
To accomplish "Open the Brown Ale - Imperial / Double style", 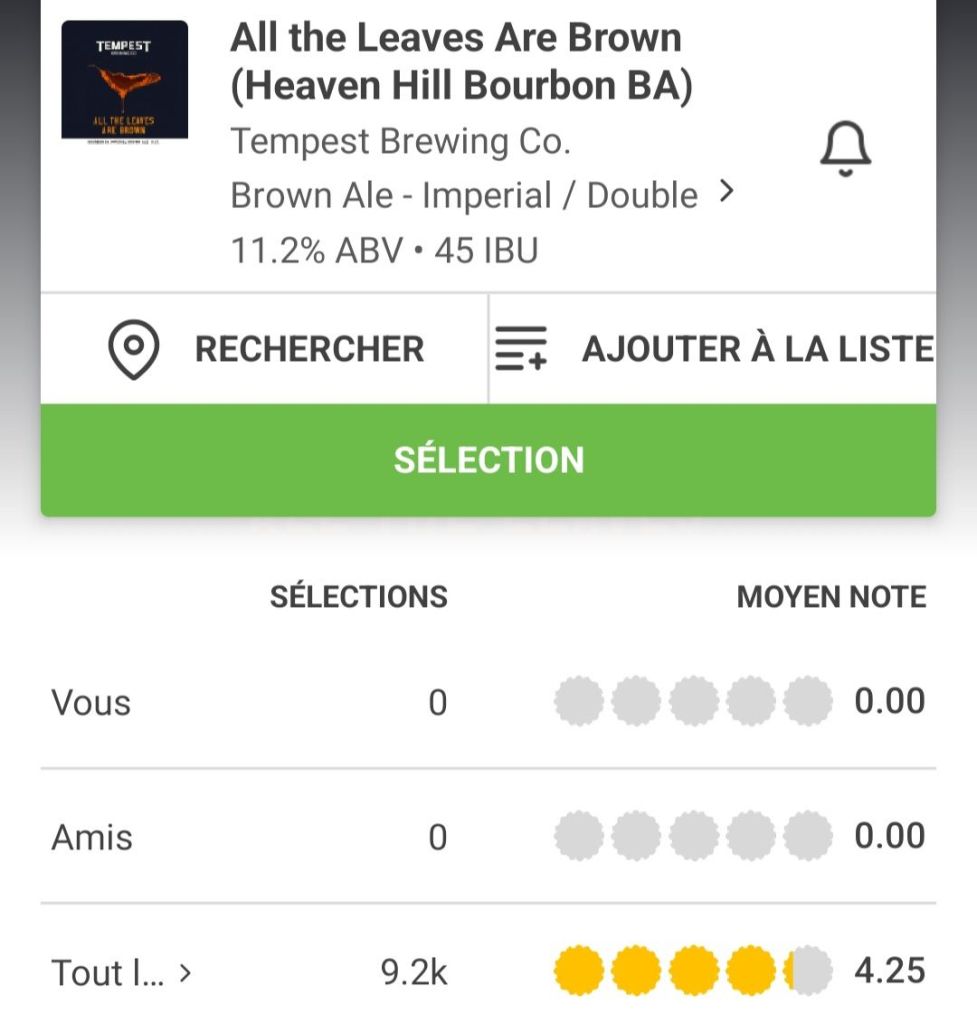I will 482,195.
